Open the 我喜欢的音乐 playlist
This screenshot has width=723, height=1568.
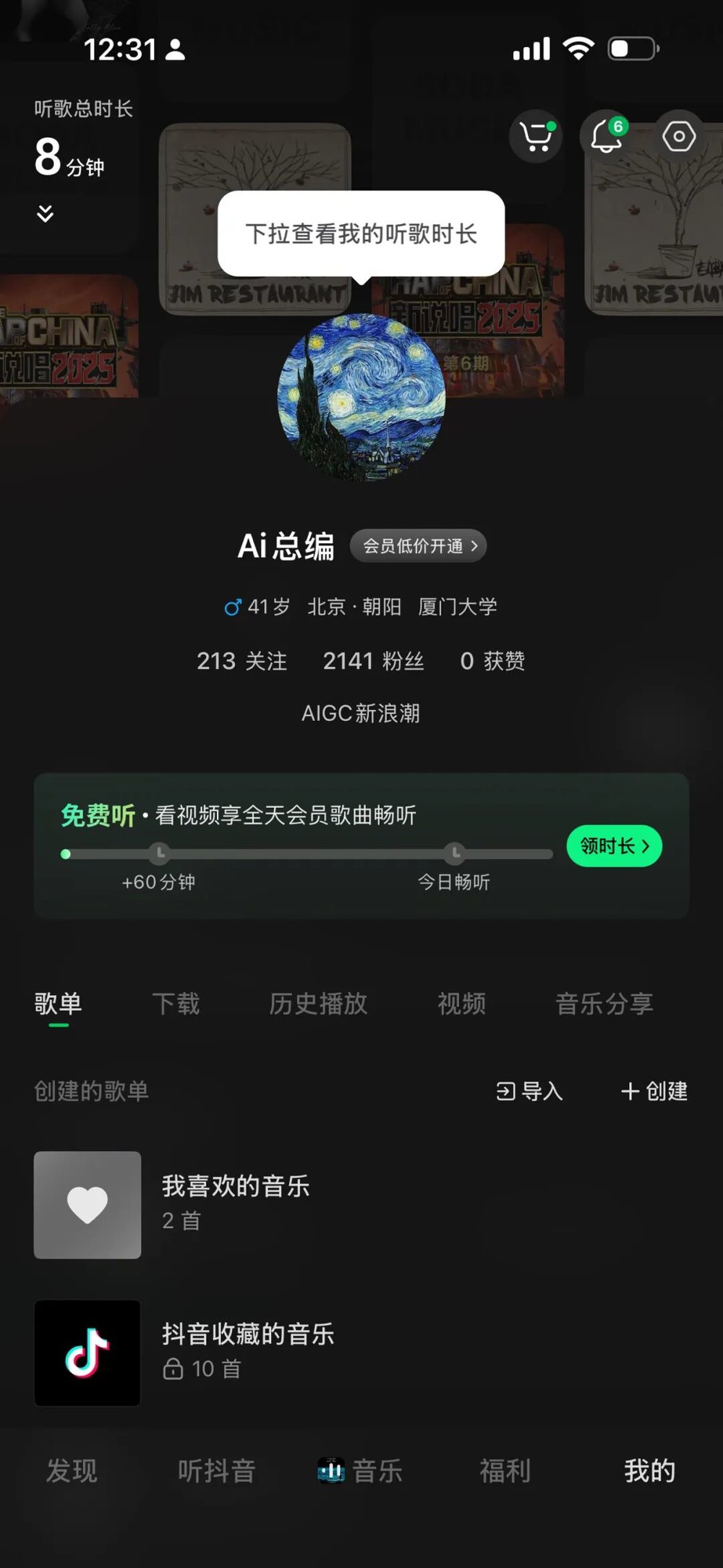click(235, 1204)
